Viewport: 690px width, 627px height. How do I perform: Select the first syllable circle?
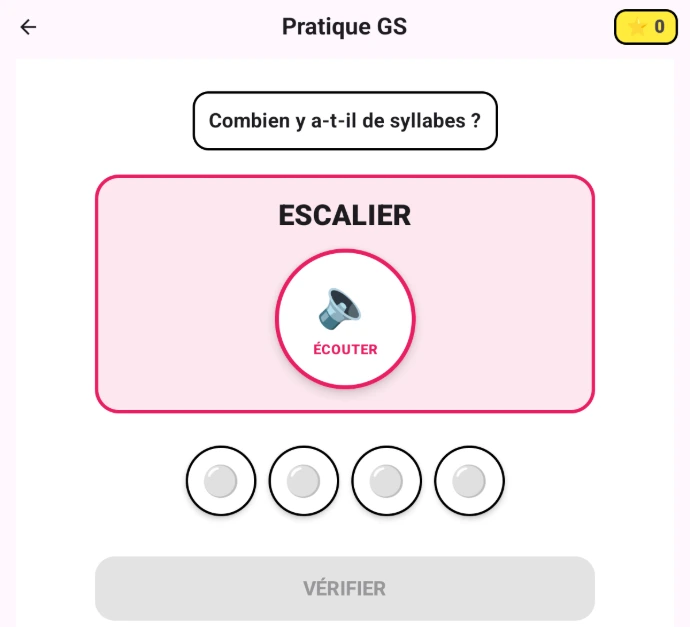click(x=221, y=481)
